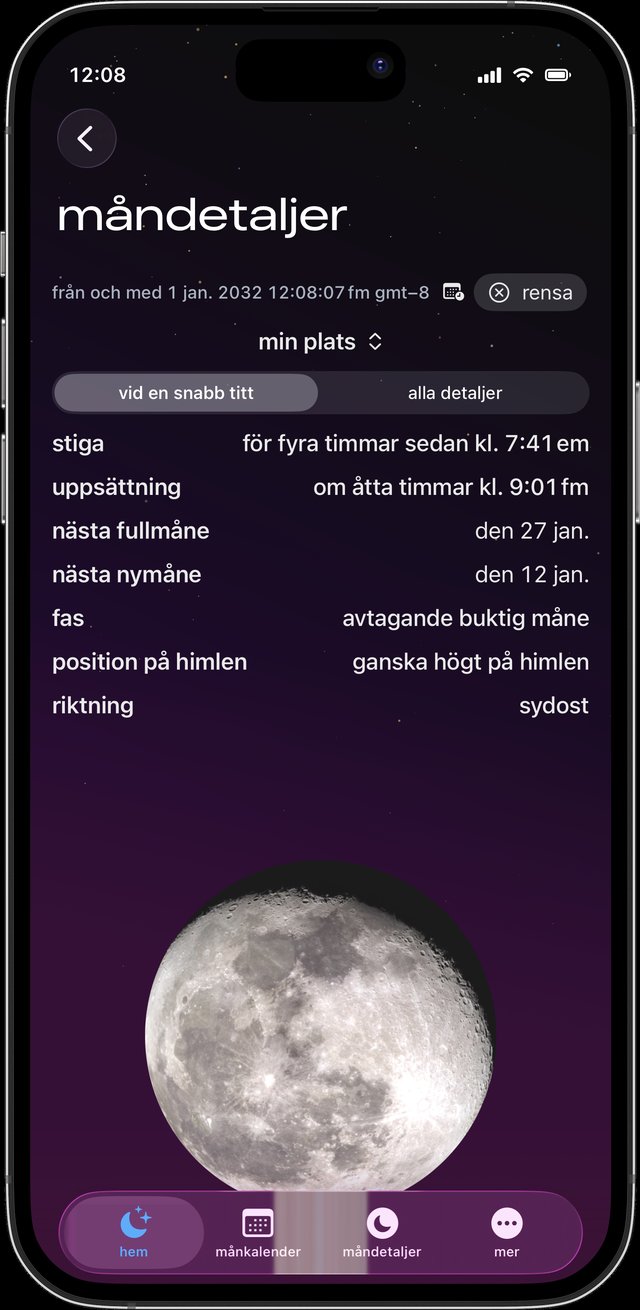Switch to alla detaljer segment
The height and width of the screenshot is (1310, 640).
[x=454, y=393]
